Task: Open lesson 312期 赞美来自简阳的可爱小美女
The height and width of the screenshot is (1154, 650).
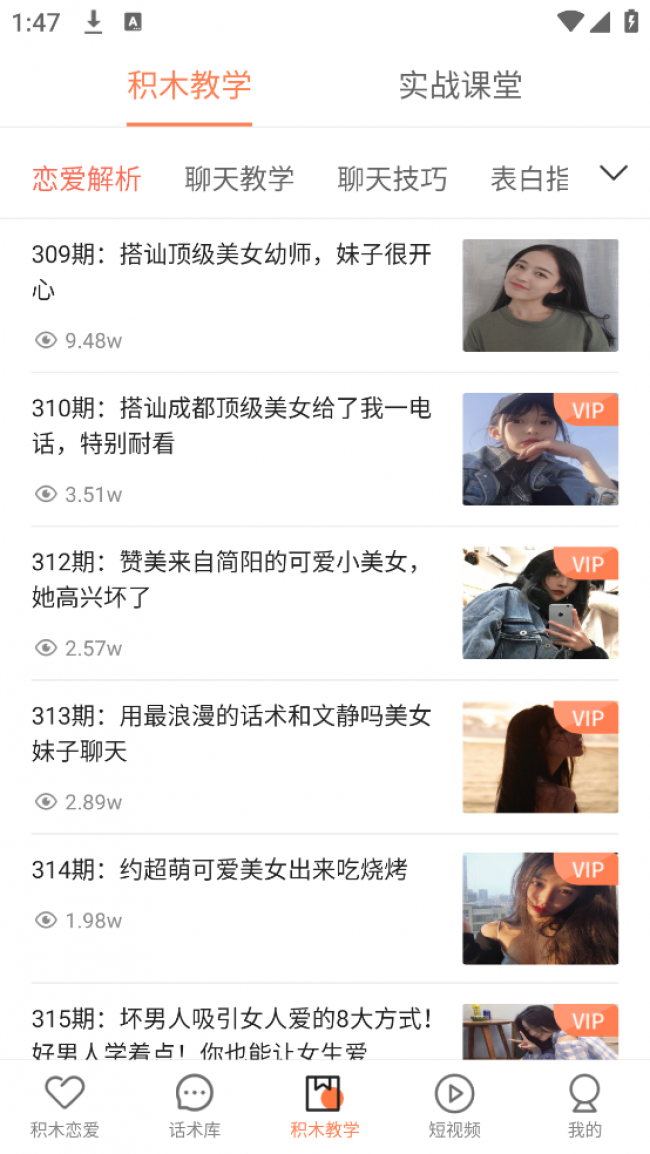Action: 232,580
